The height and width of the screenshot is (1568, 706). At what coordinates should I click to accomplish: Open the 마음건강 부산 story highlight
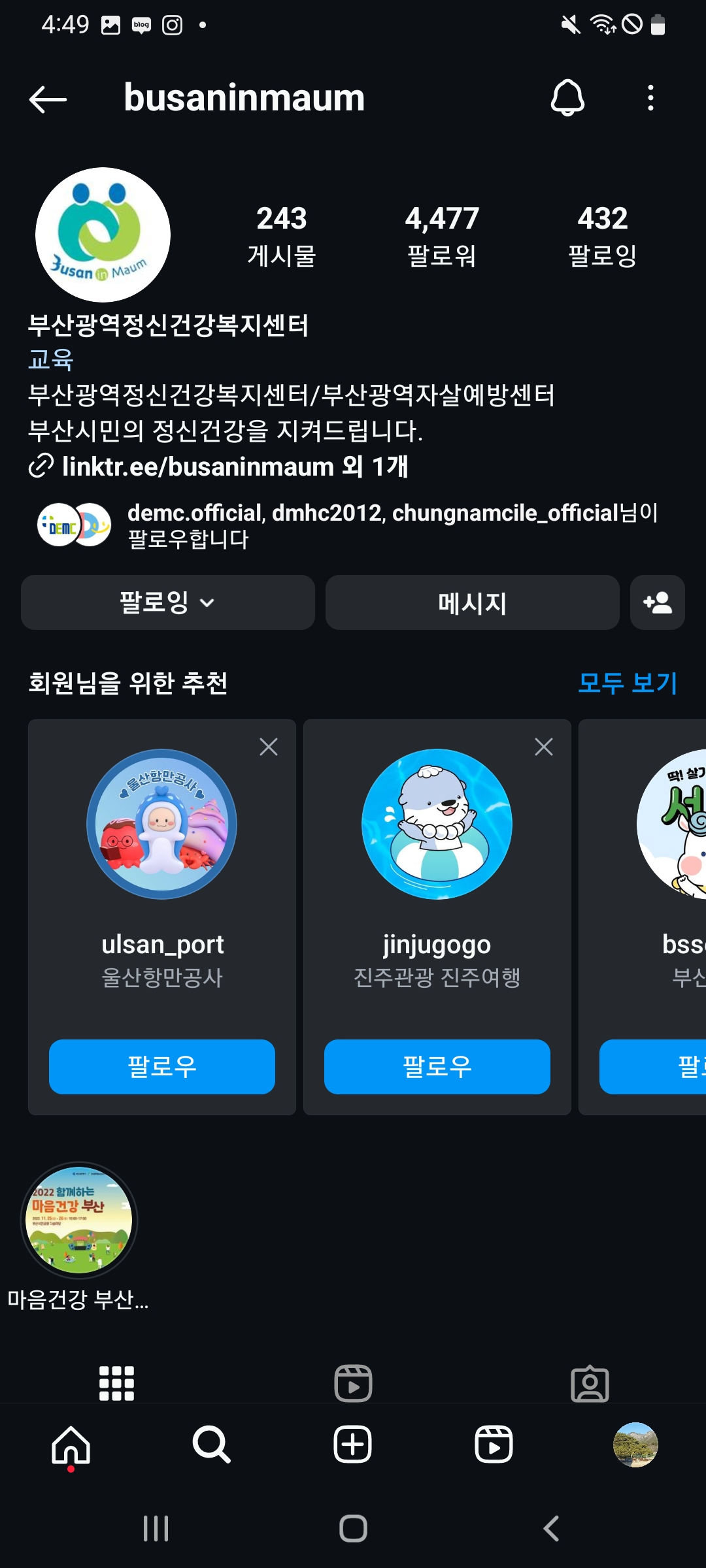(x=79, y=1220)
